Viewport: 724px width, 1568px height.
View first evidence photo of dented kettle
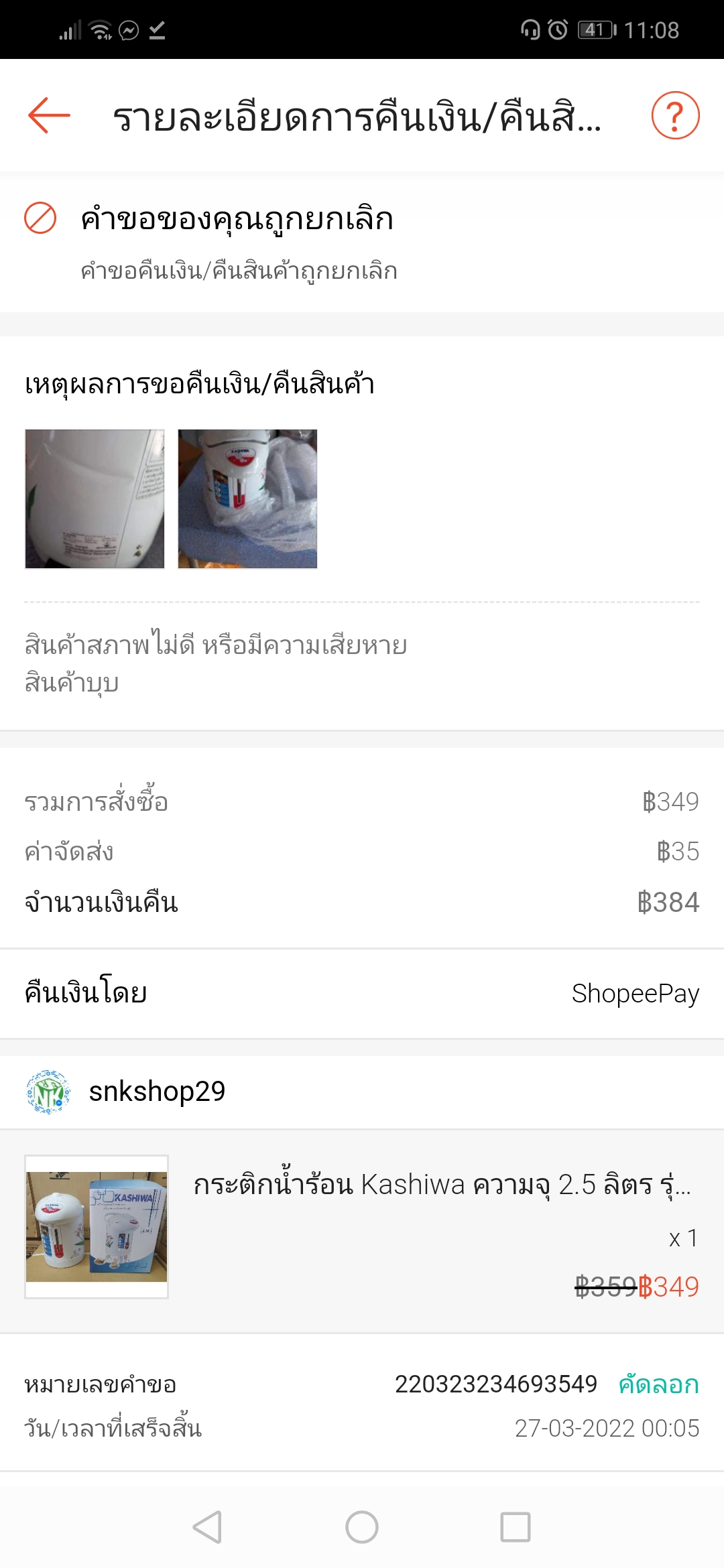tap(95, 499)
